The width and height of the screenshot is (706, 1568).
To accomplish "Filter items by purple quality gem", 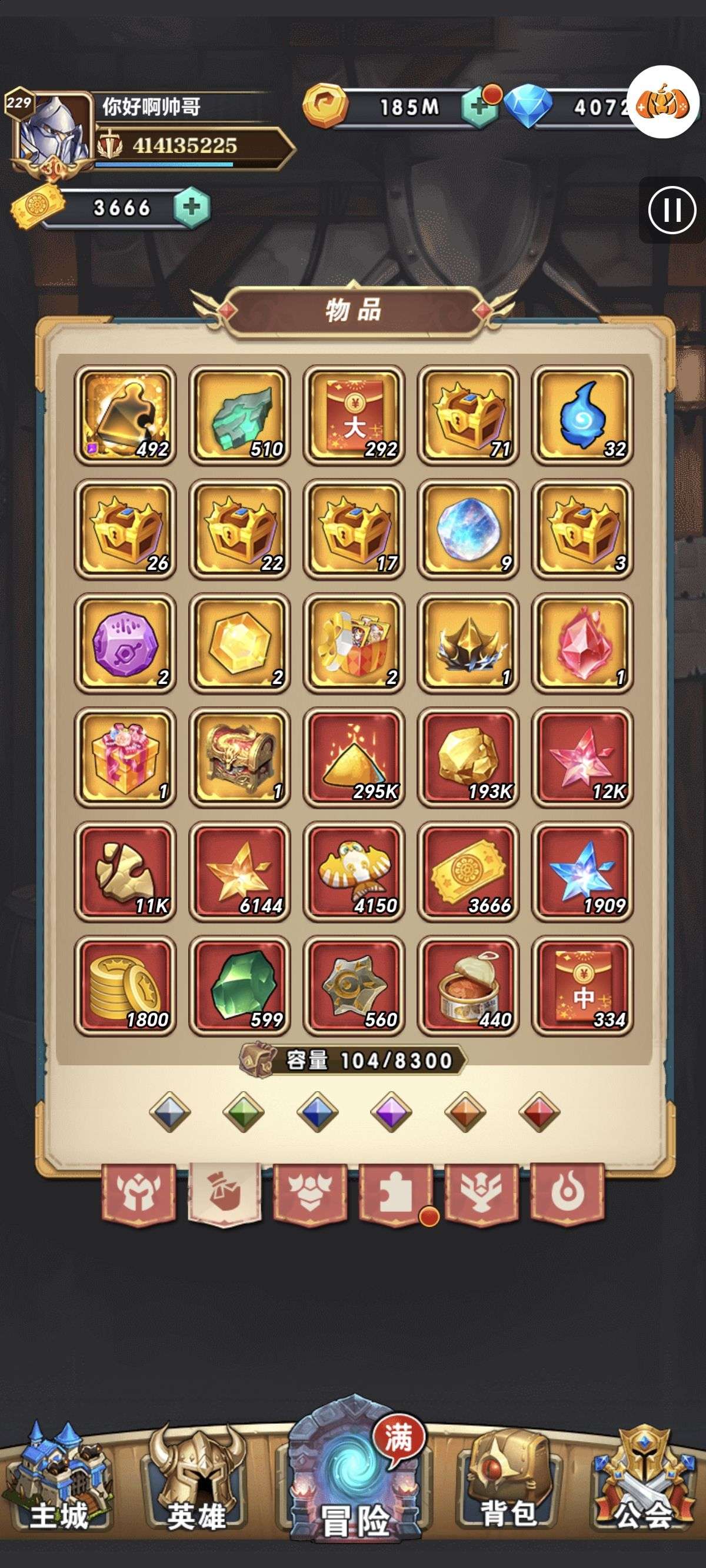I will pos(391,1111).
